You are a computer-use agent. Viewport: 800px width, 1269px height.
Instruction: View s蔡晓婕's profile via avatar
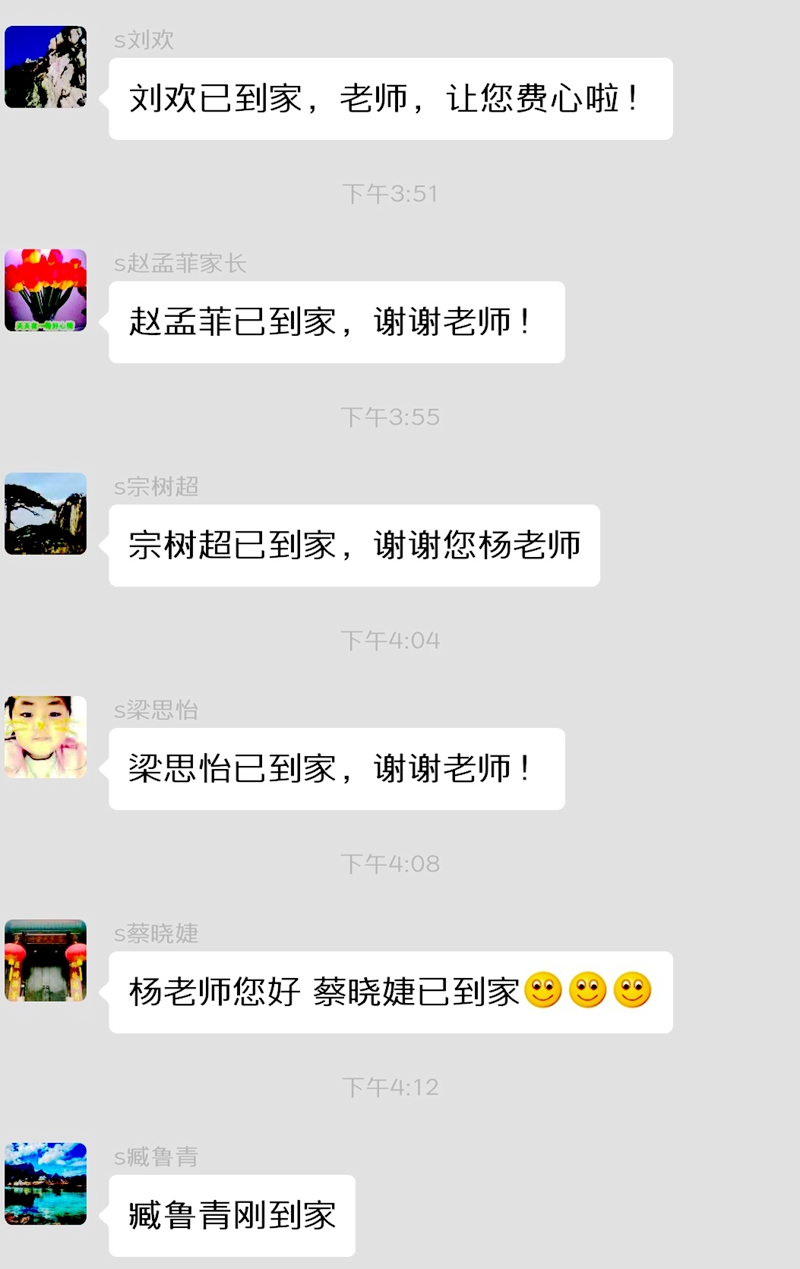click(46, 960)
